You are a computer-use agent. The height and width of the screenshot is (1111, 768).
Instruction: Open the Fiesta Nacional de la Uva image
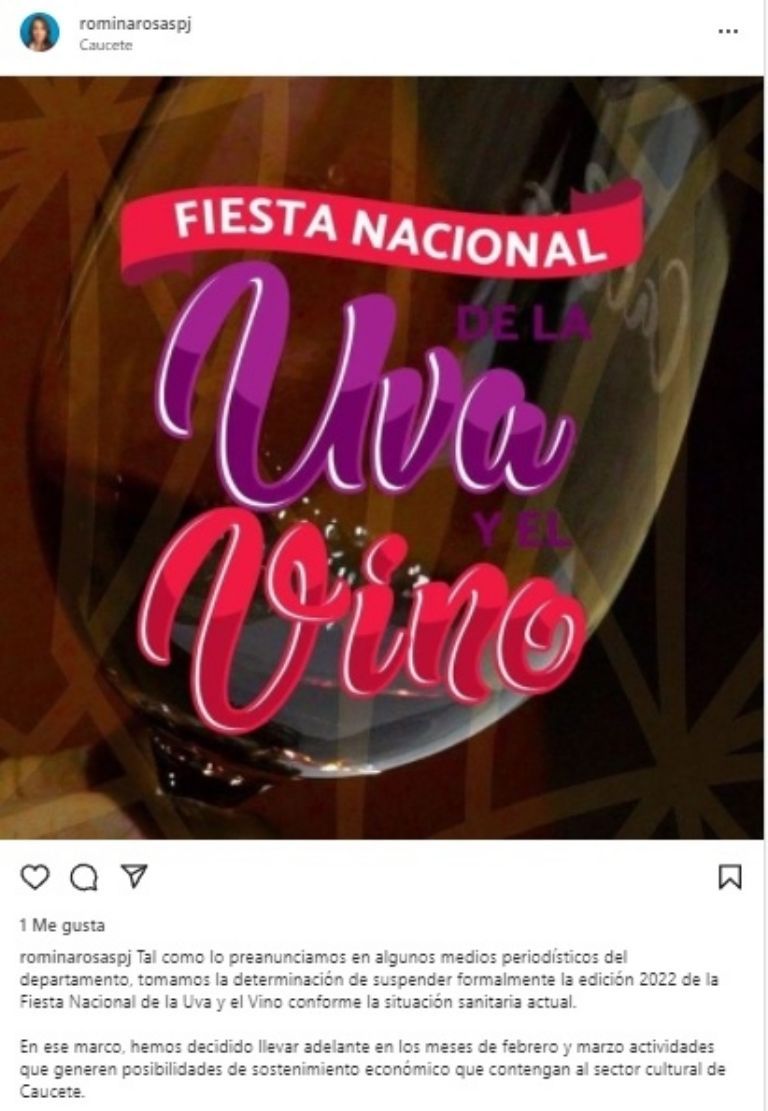point(382,457)
